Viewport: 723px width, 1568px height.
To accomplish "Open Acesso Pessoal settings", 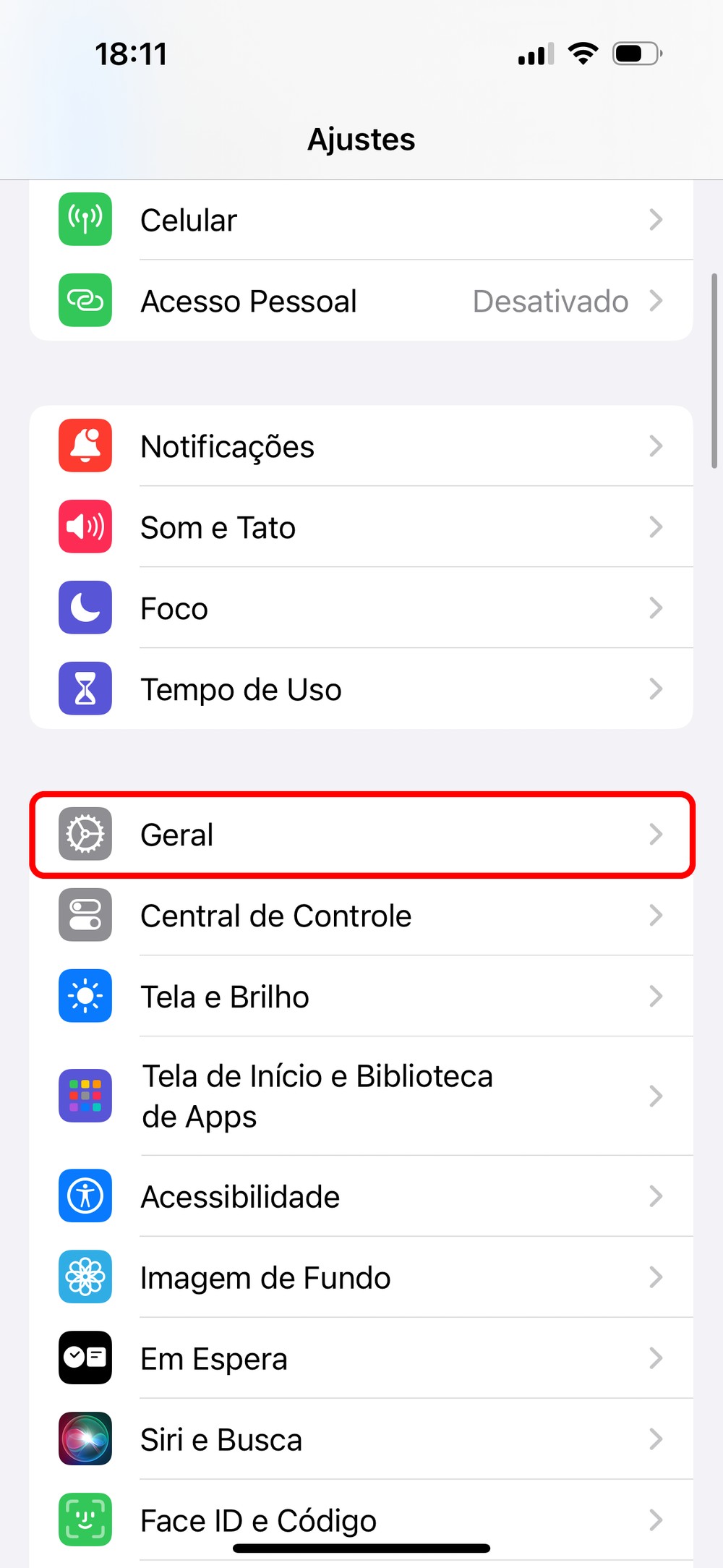I will 361,301.
